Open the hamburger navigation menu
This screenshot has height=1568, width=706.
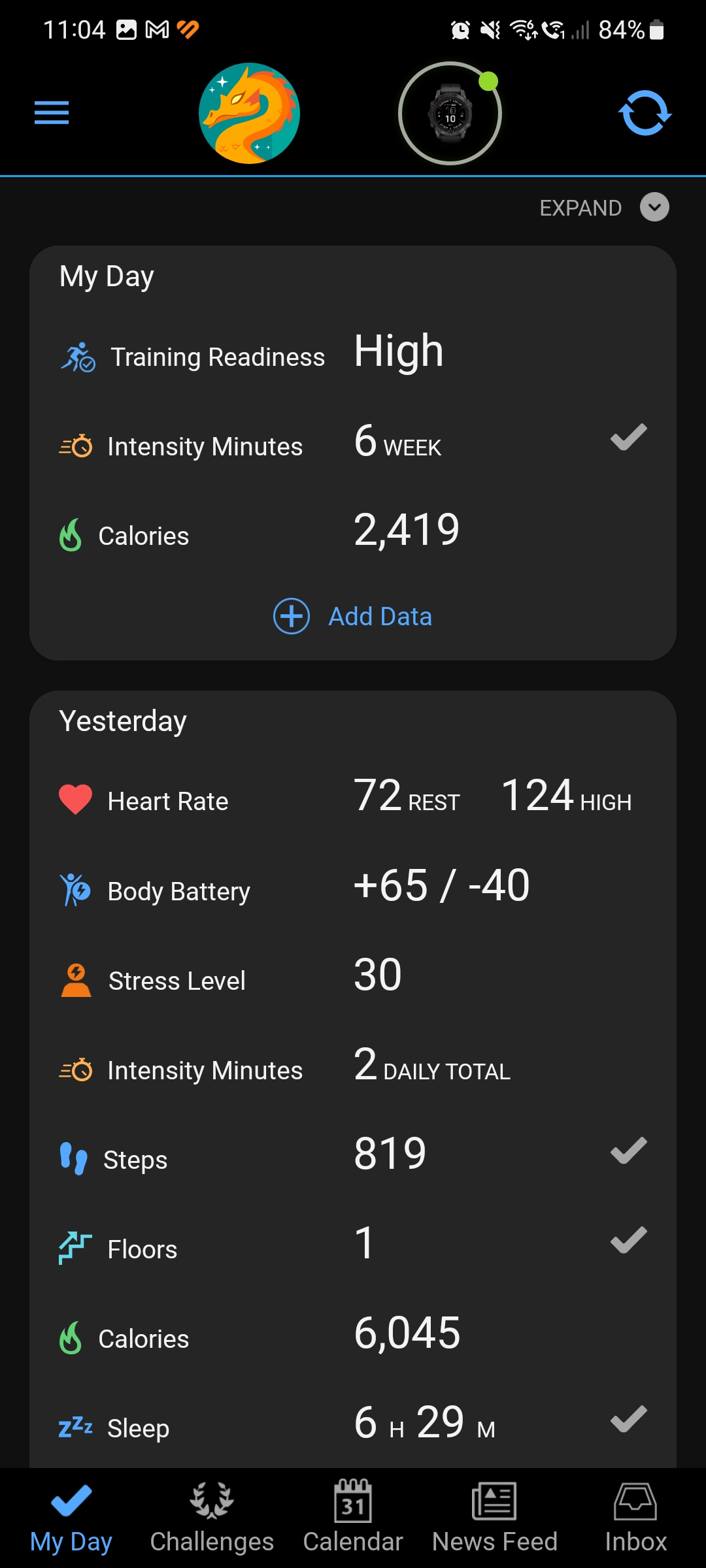(x=52, y=113)
